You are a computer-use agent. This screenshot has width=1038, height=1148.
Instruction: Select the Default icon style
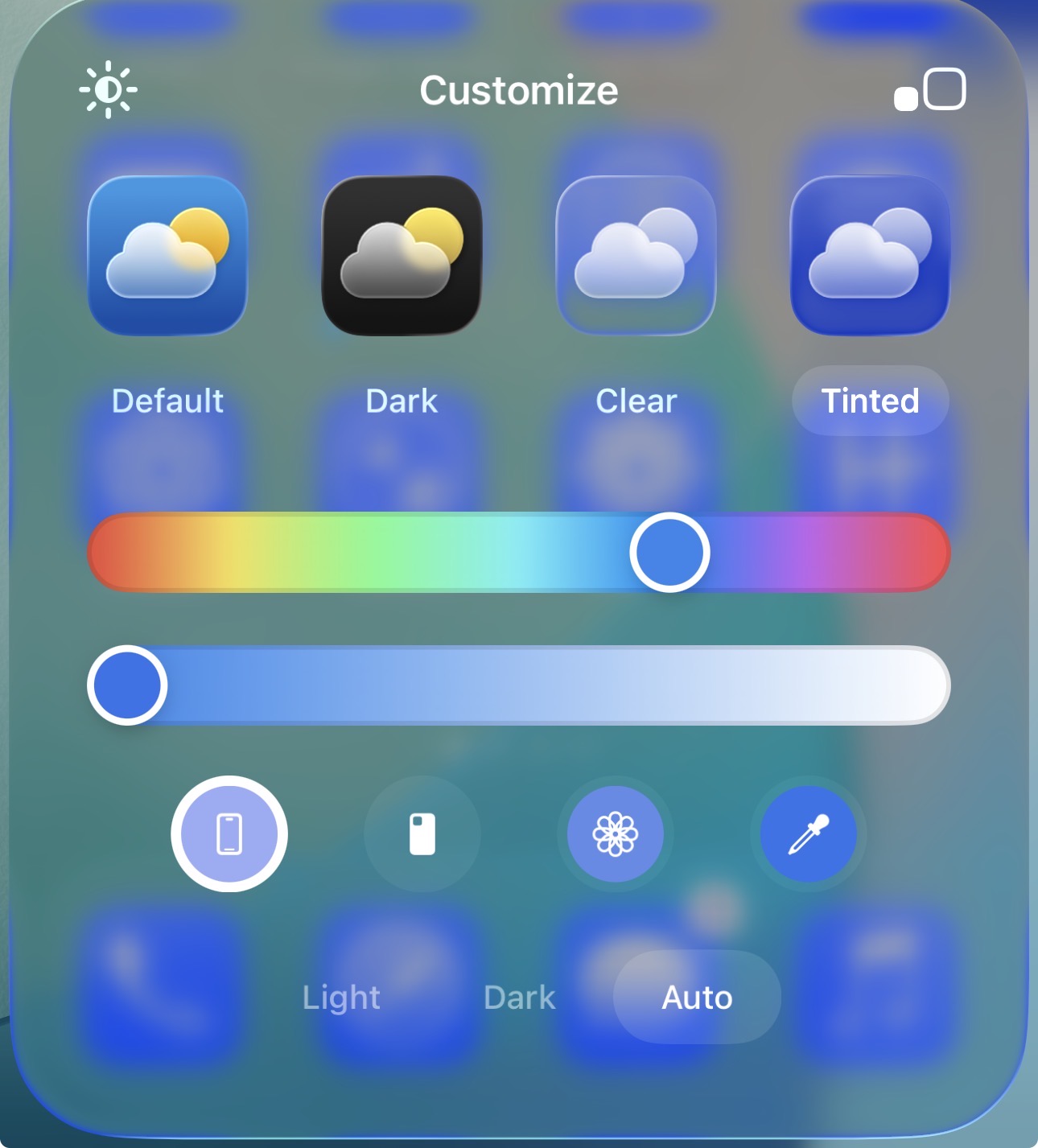(167, 256)
